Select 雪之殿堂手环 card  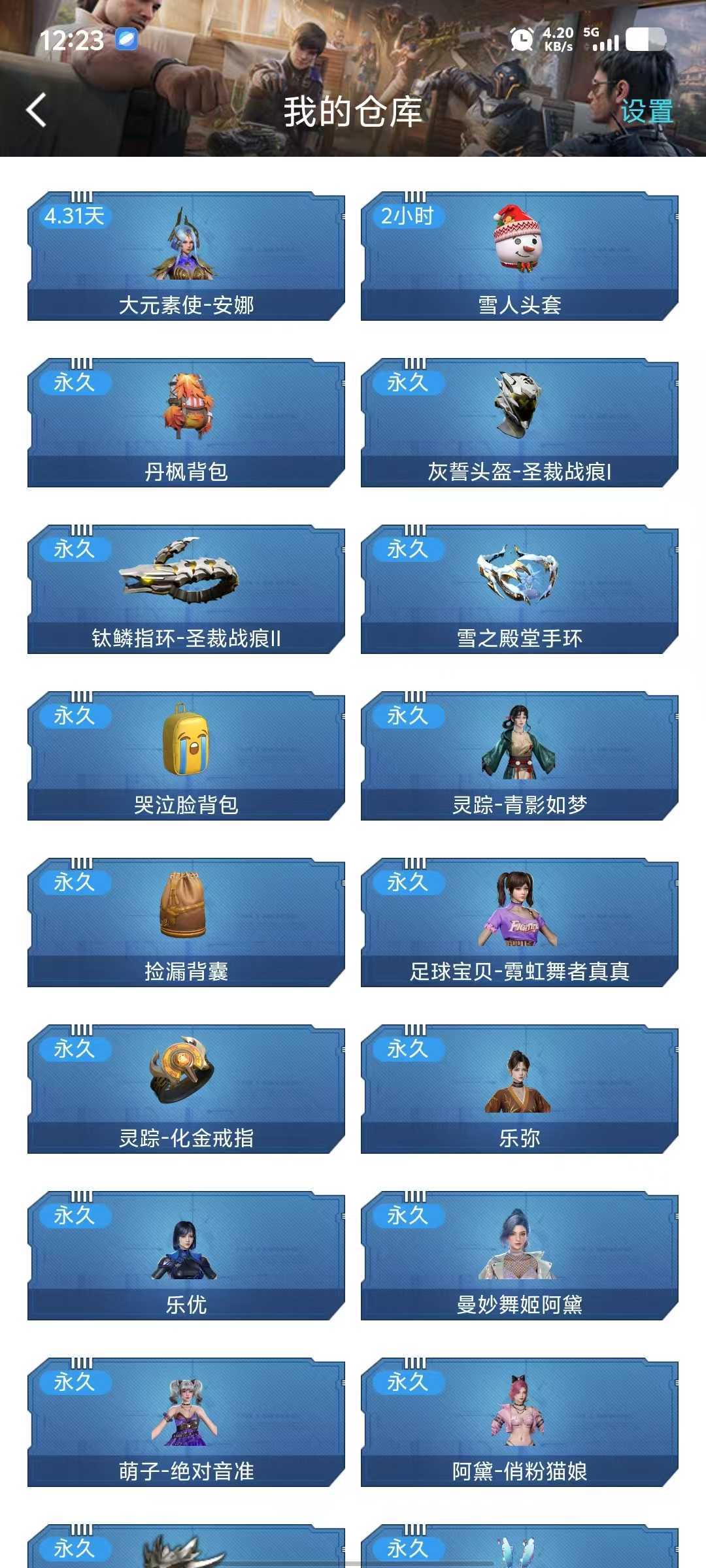519,589
